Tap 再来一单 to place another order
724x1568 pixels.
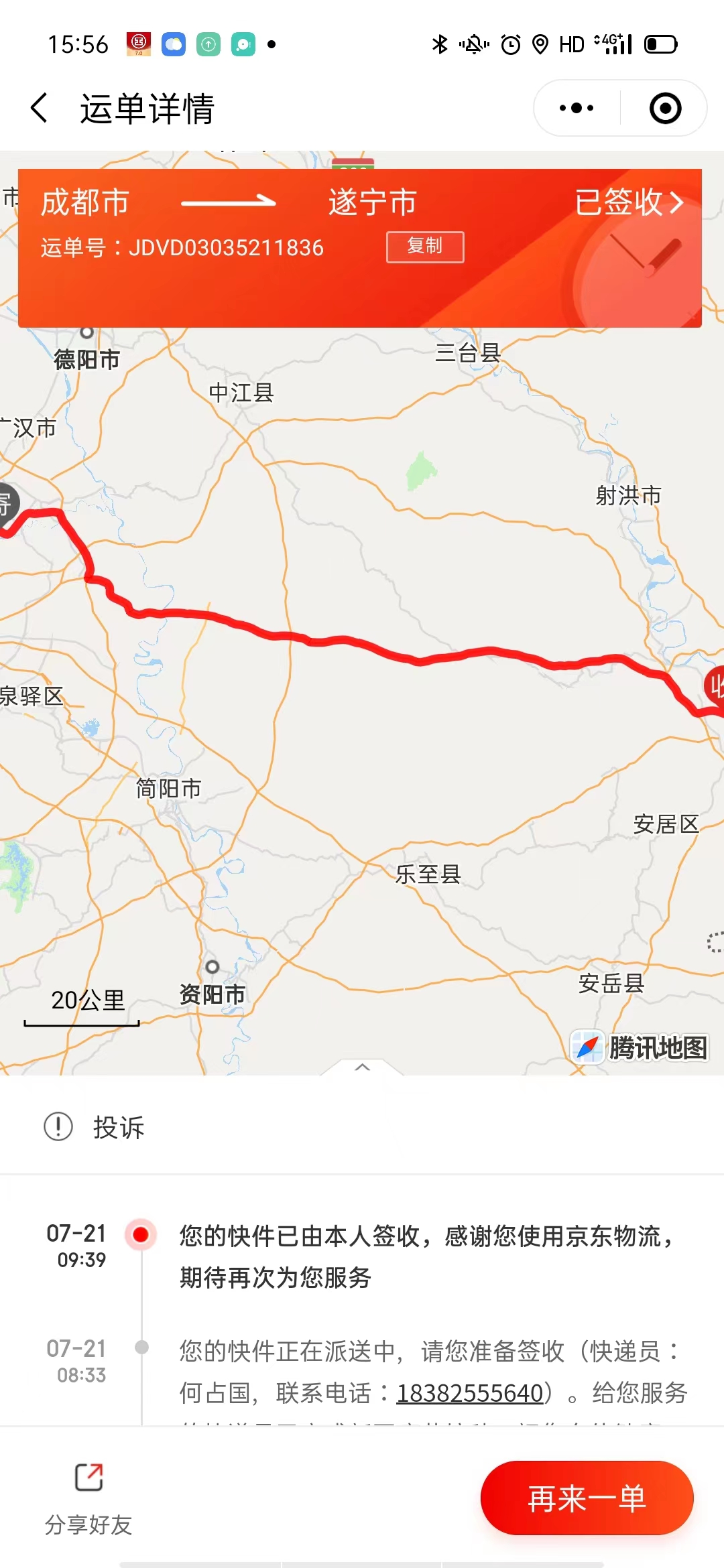click(587, 1498)
